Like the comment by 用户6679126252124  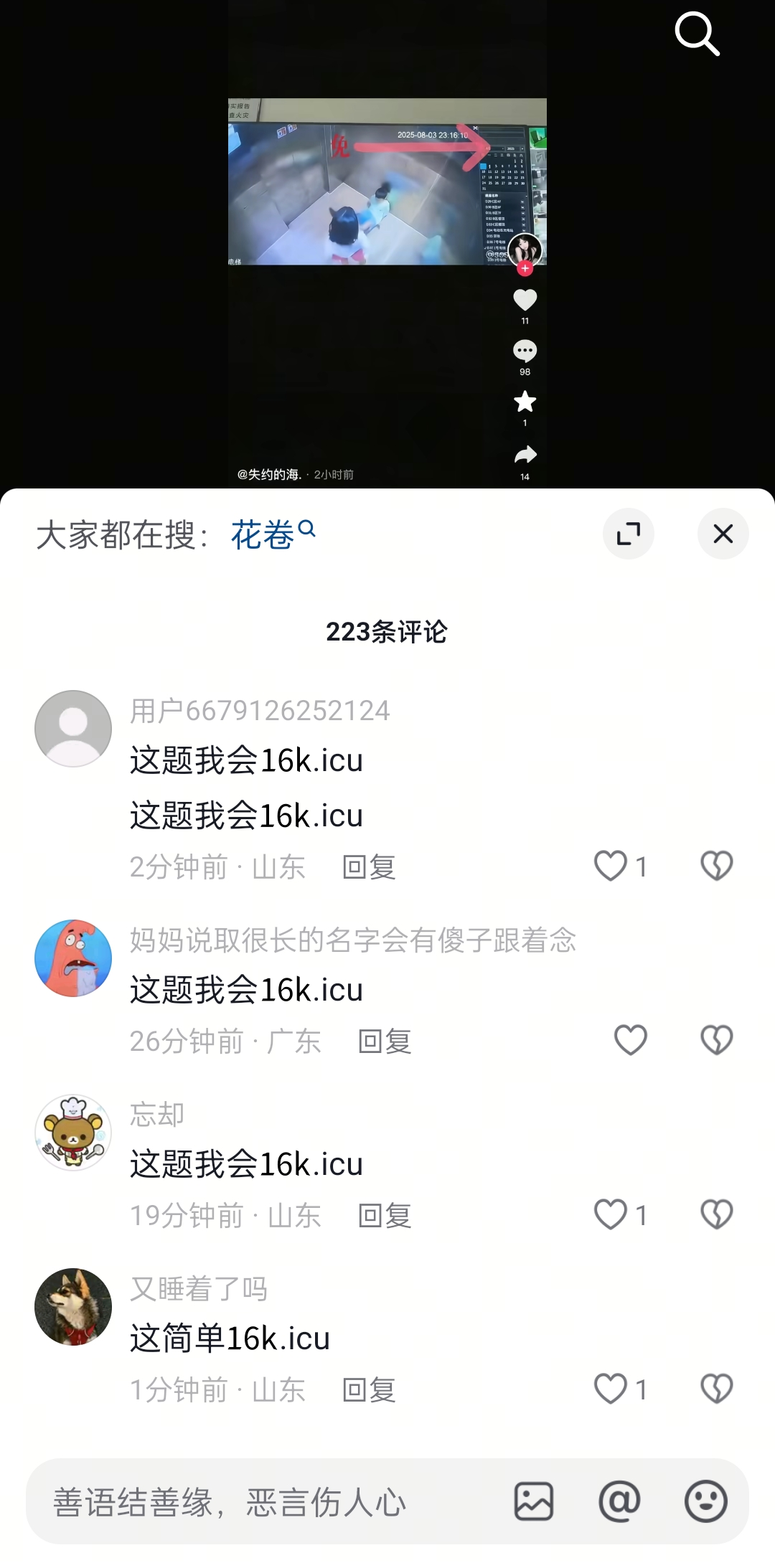(611, 866)
